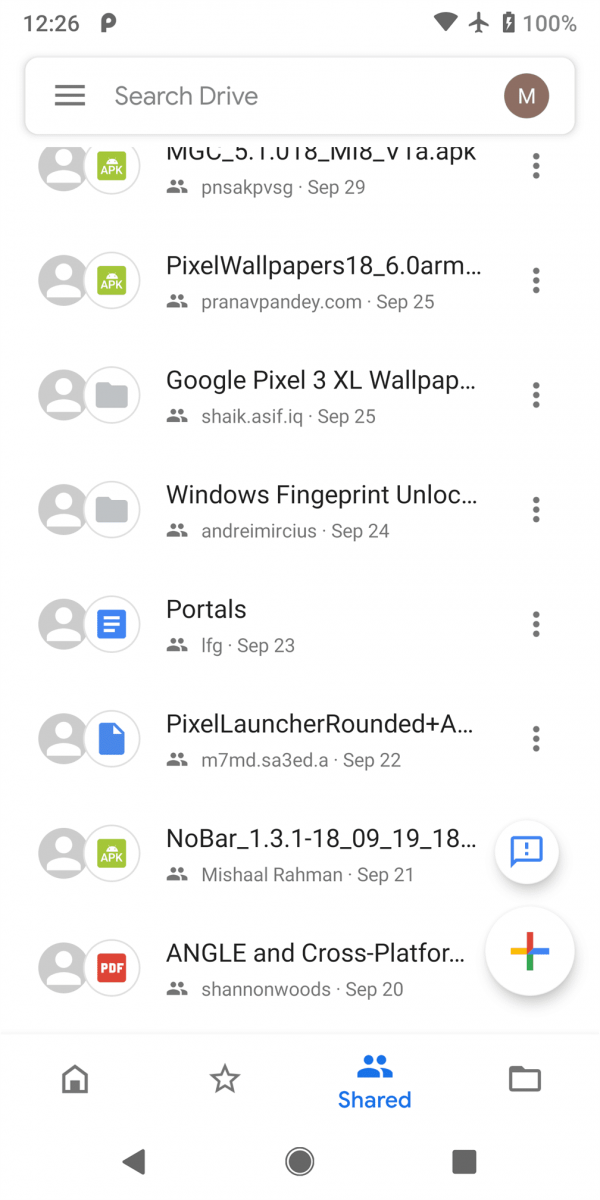This screenshot has height=1200, width=600.
Task: Open more options for PixelWallpapers18 file
Action: (536, 280)
